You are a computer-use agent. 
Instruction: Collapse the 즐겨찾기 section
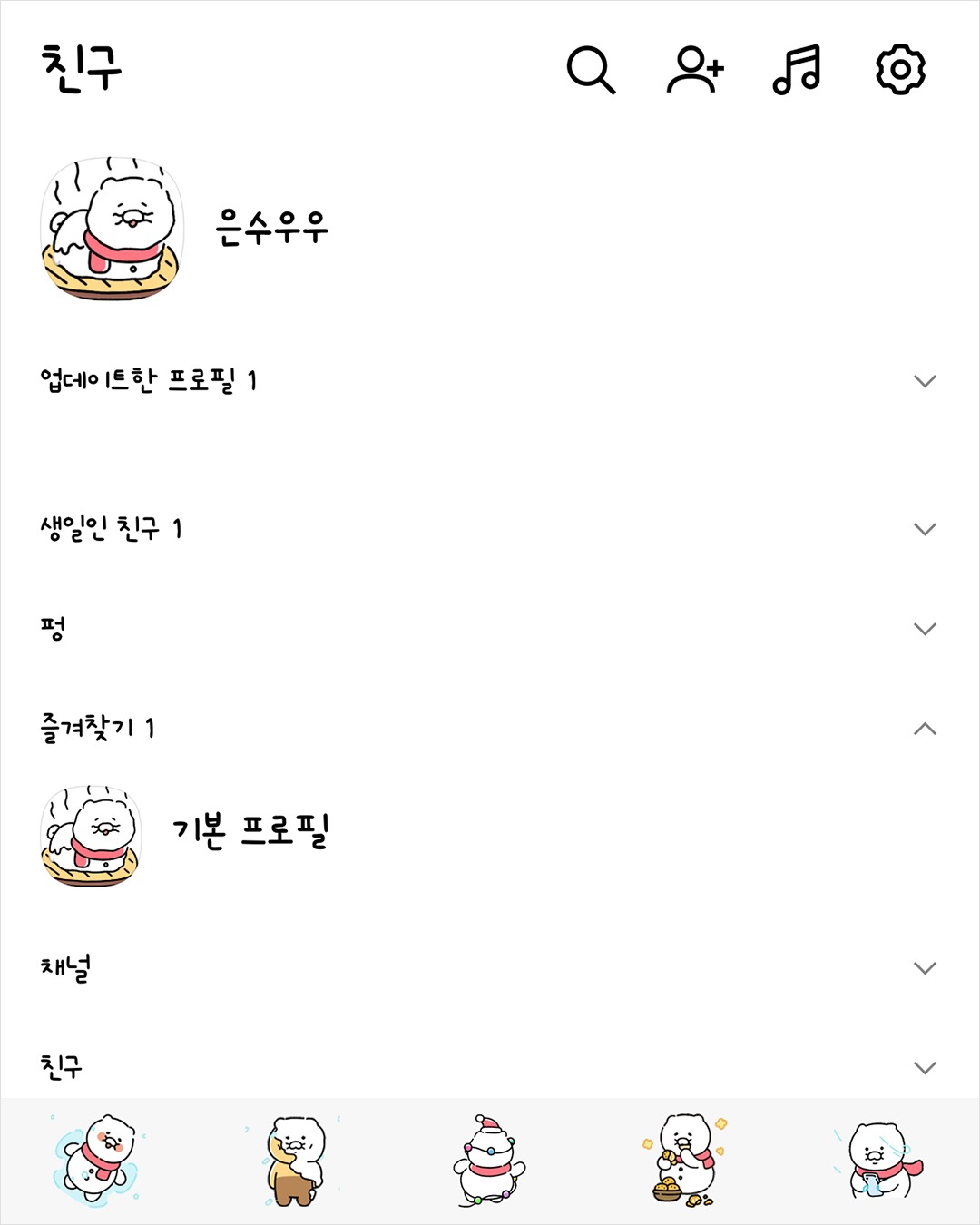925,729
